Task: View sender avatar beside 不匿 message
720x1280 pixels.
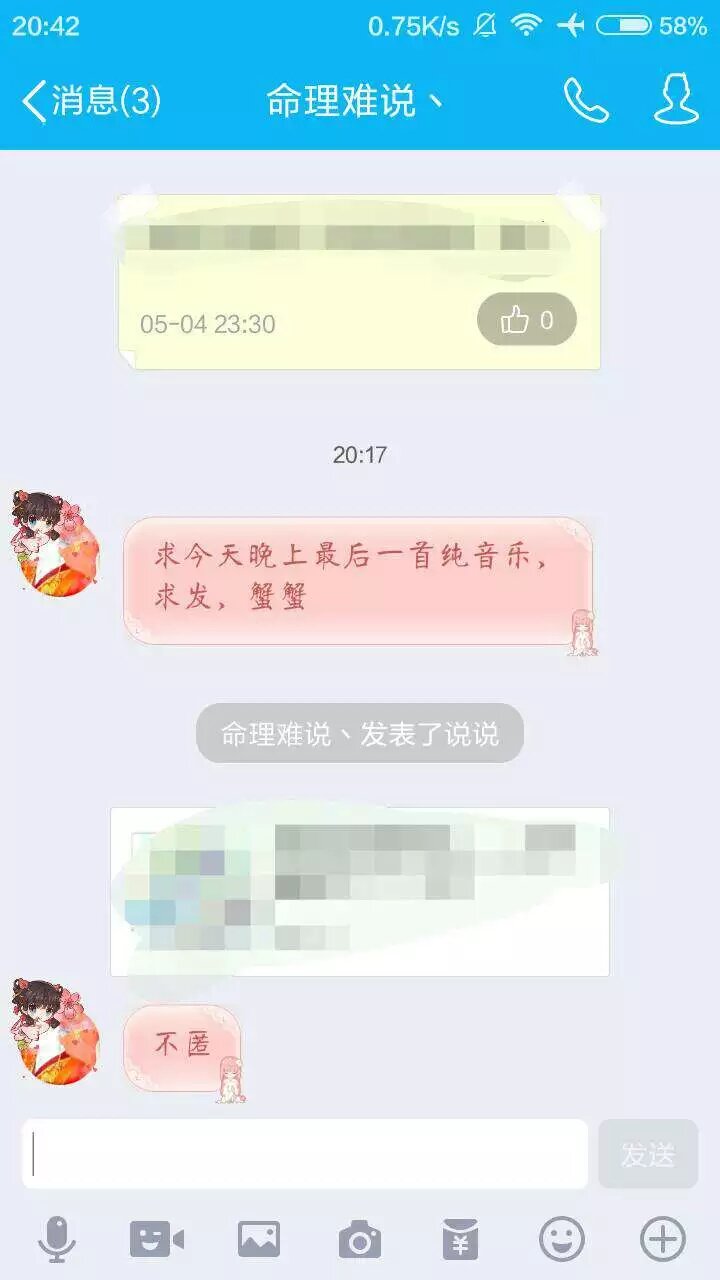Action: click(56, 1030)
